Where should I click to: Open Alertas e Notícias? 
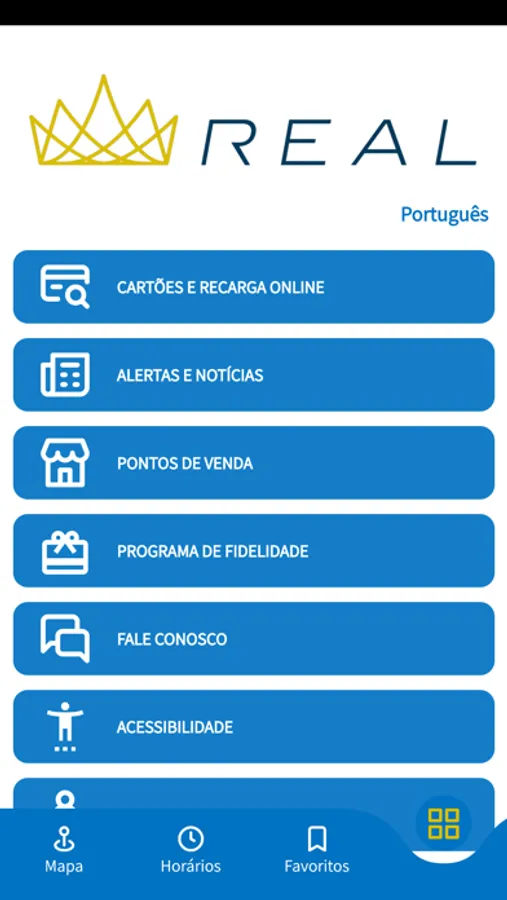(253, 375)
